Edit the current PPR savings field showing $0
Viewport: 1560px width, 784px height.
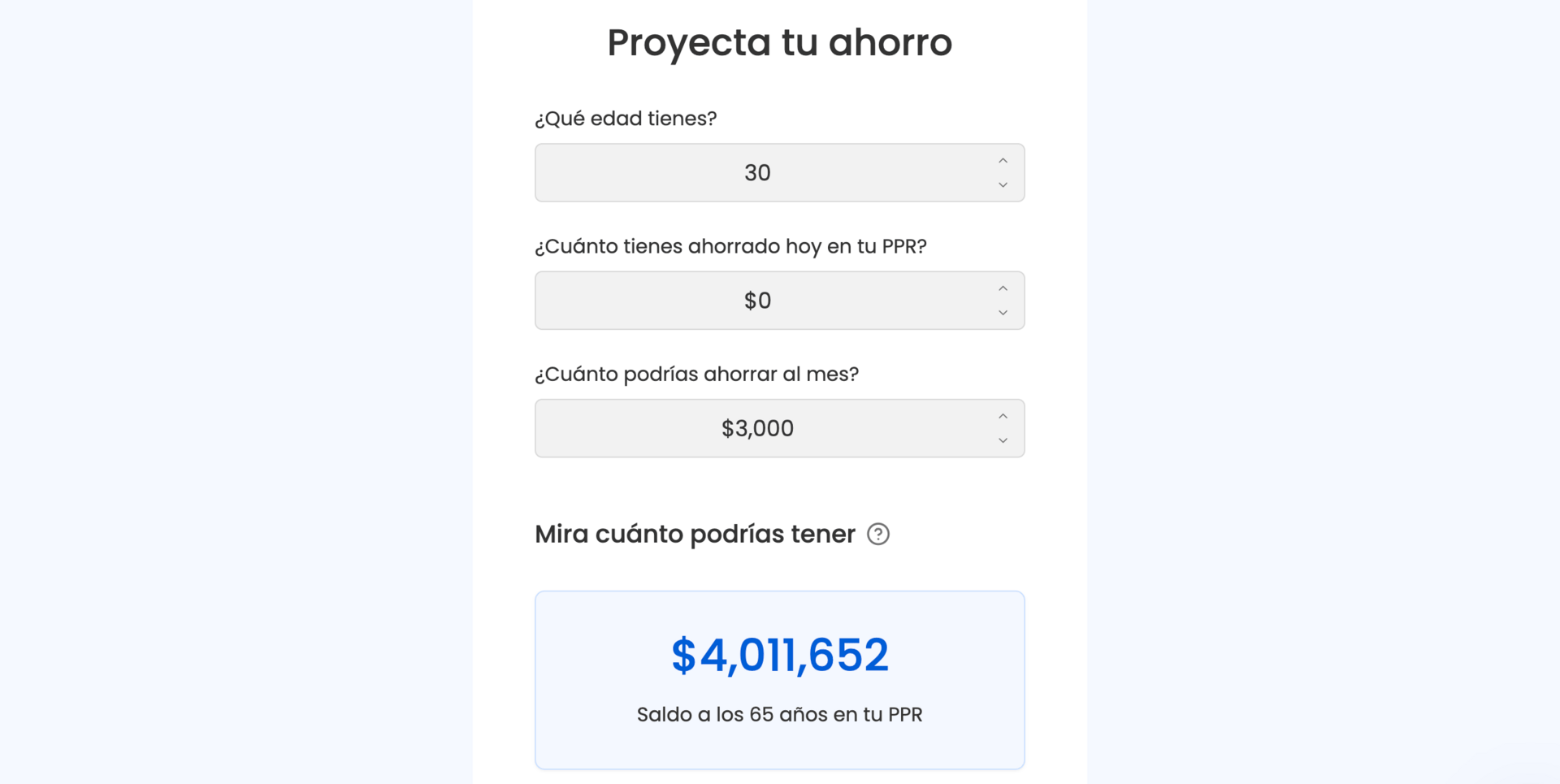(757, 301)
